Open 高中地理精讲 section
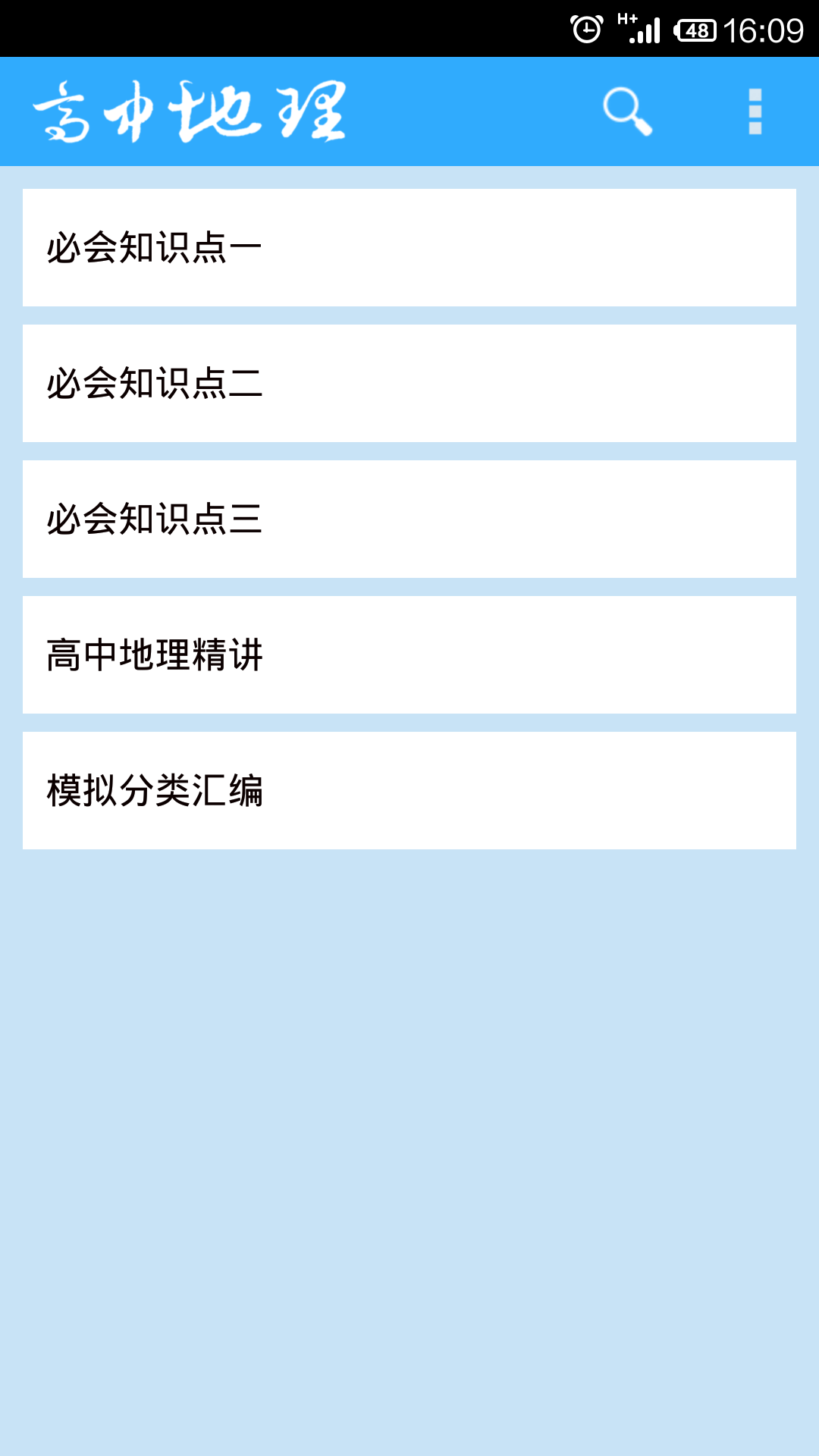 pyautogui.click(x=409, y=655)
